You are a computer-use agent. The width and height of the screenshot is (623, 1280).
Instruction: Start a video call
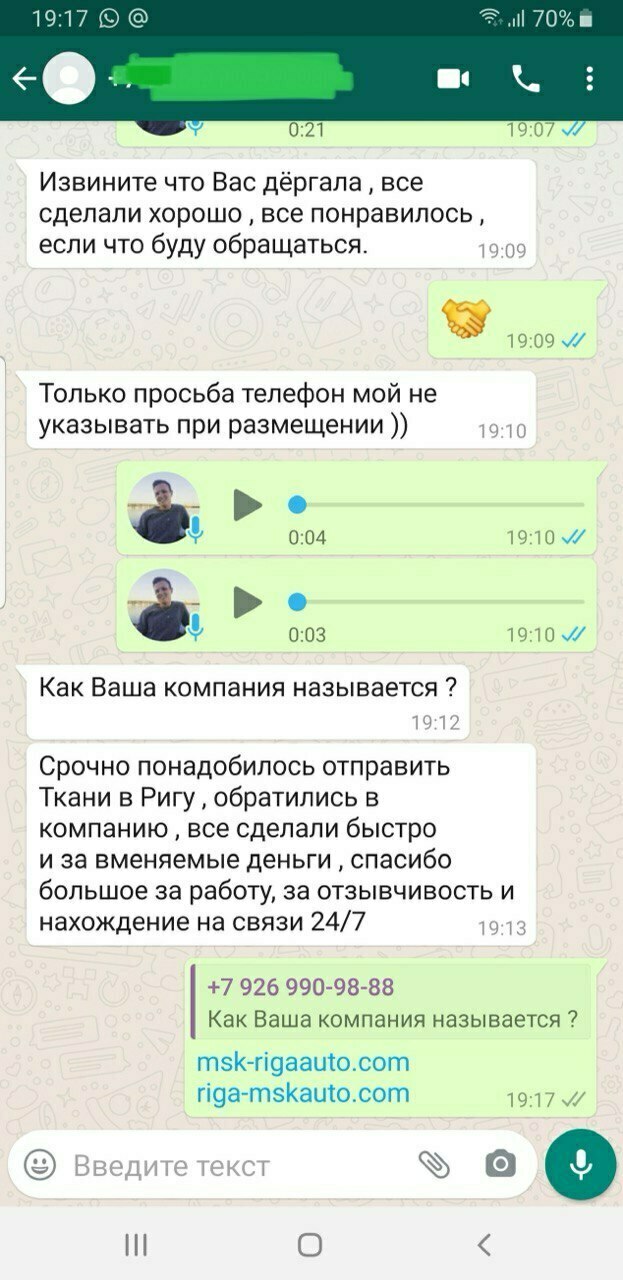[x=453, y=79]
